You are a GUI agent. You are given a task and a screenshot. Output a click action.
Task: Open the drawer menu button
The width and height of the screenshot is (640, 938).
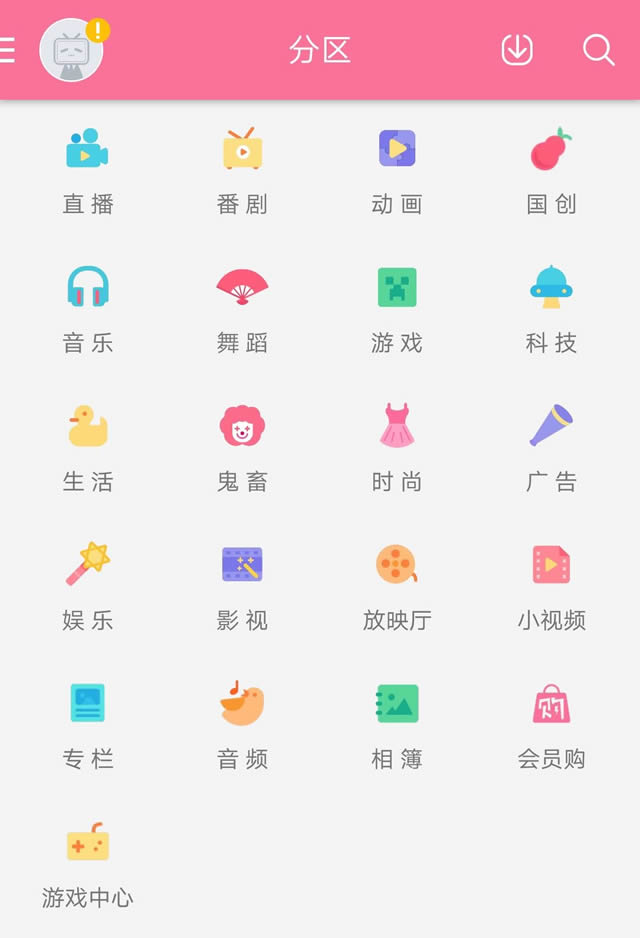click(x=8, y=50)
